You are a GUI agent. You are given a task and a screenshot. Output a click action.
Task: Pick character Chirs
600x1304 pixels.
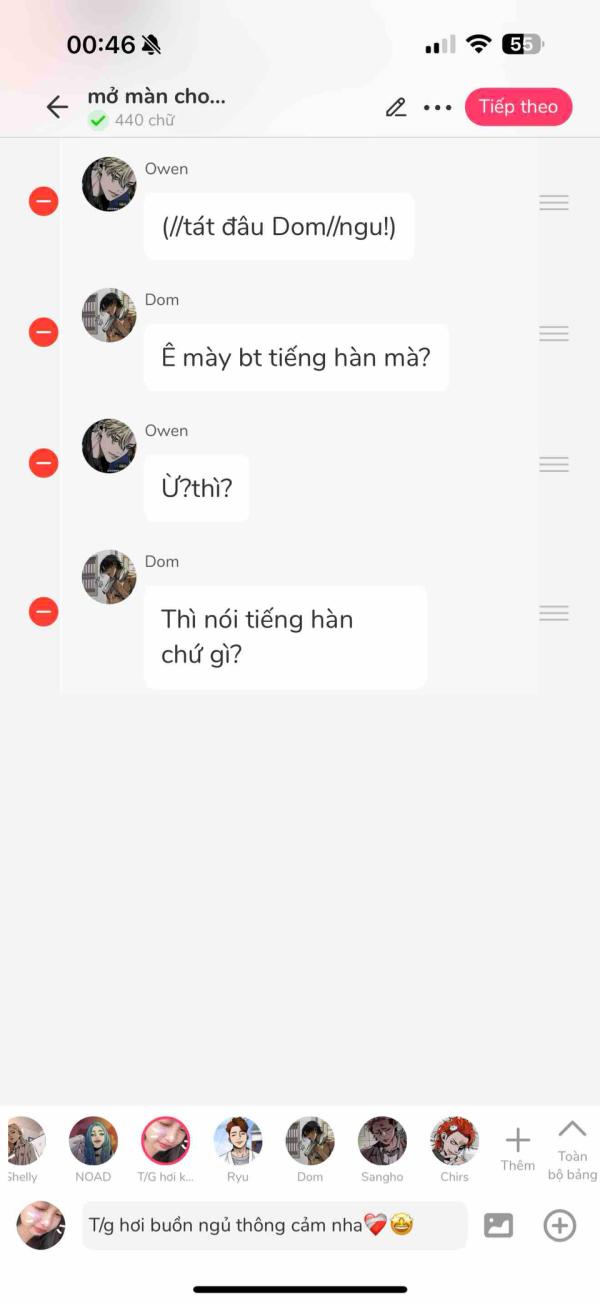[x=454, y=1149]
